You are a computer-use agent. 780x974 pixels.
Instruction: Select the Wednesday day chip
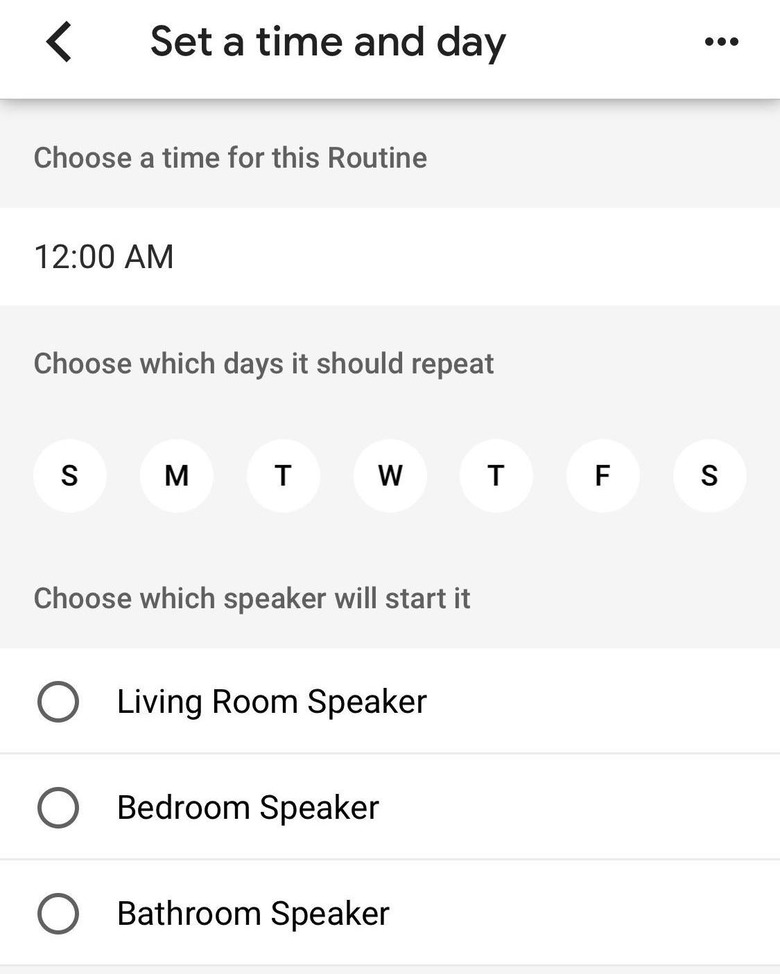[x=390, y=476]
